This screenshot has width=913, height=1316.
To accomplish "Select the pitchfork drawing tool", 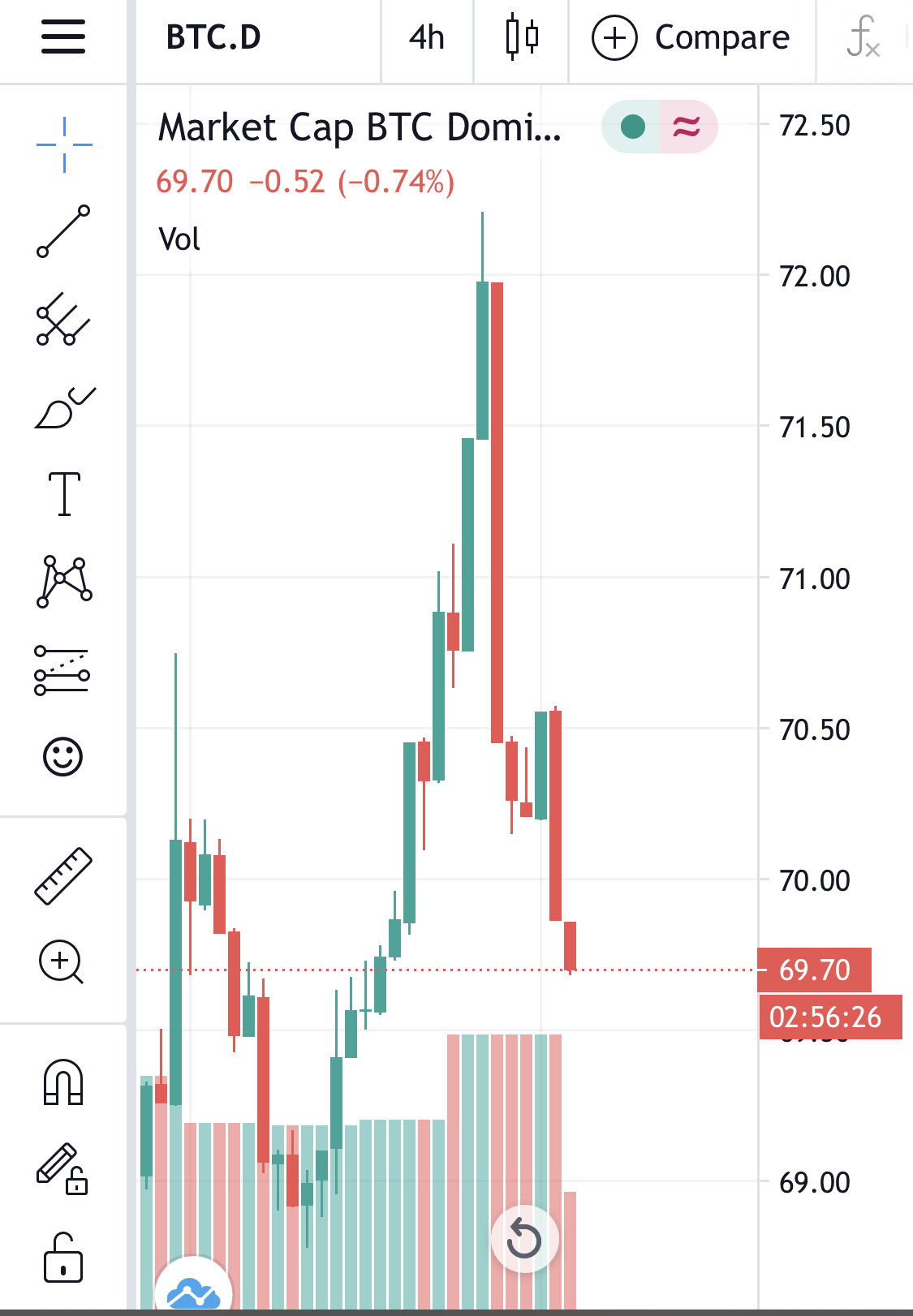I will 63,320.
